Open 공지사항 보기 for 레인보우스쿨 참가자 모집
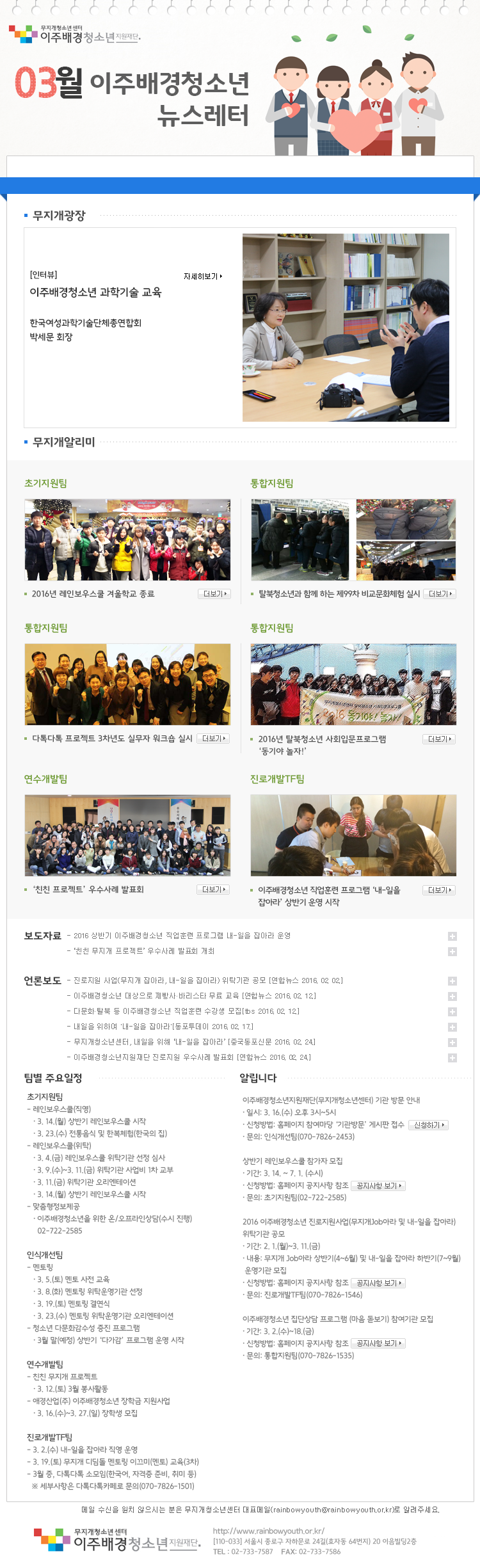This screenshot has width=480, height=1568. coord(380,1186)
